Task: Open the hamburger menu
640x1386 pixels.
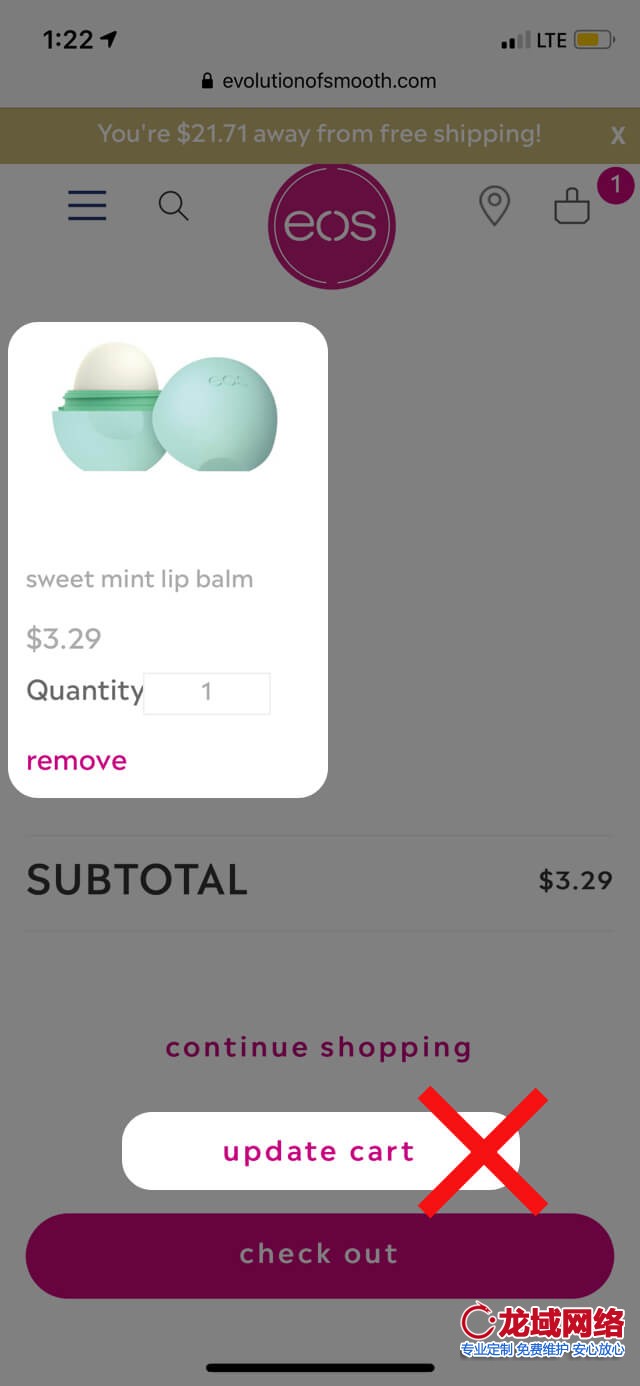Action: 87,205
